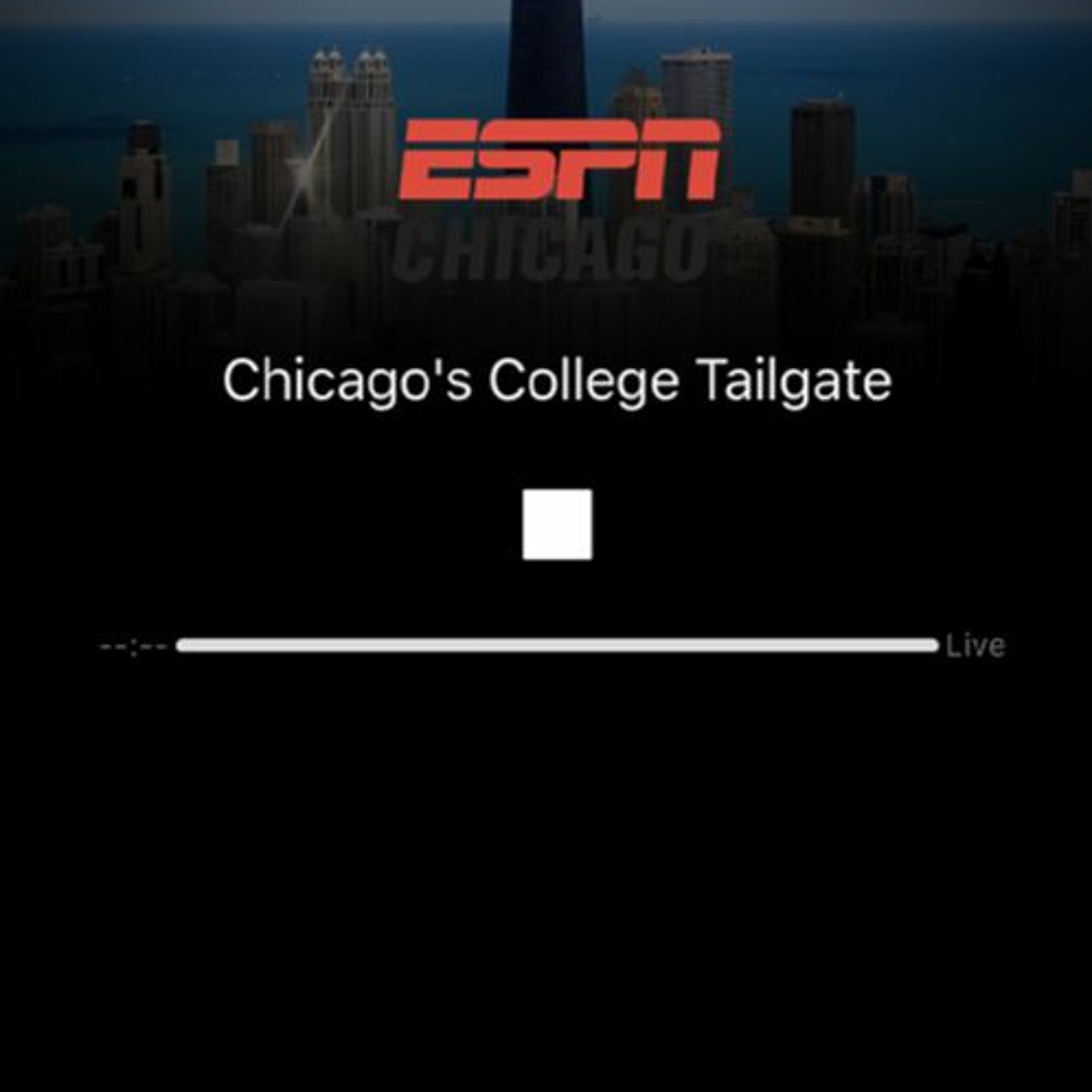Stop the Chicago's College Tailgate live stream

557,525
